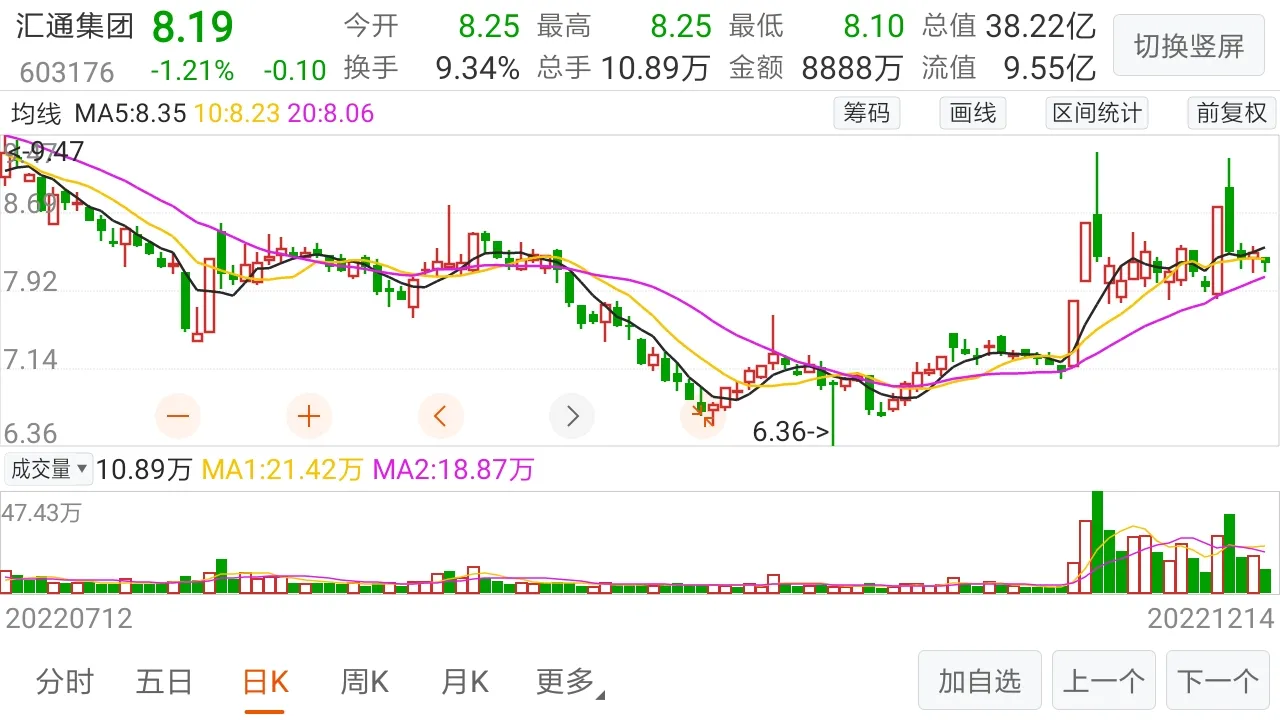Switch to the 分时 tab

coord(65,682)
